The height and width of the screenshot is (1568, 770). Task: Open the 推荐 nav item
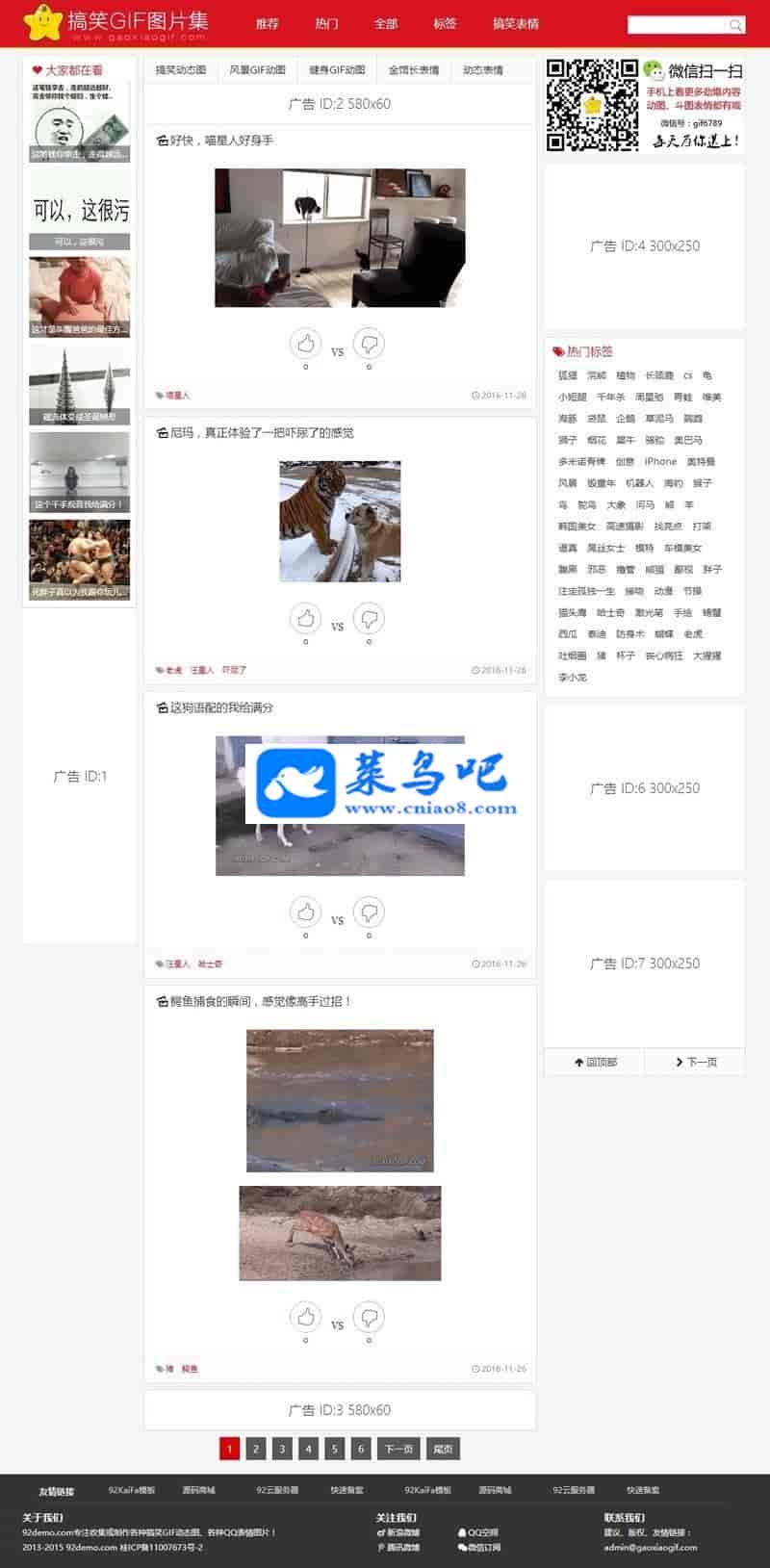[267, 24]
